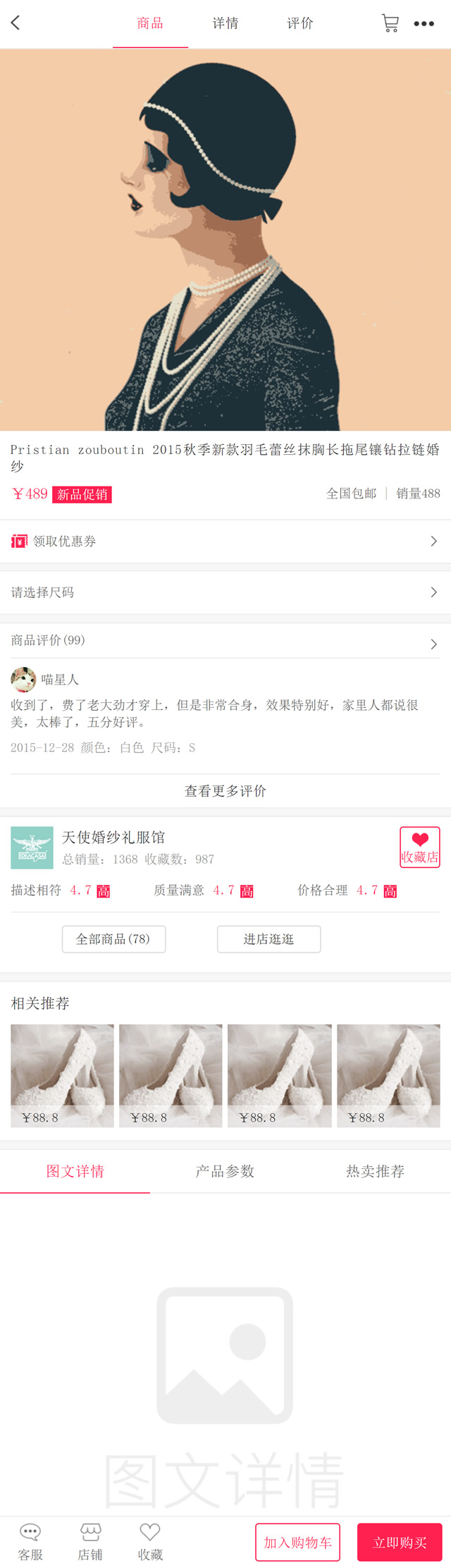Switch to the 详情 top tab
Screen dimensions: 451x1568
[225, 23]
